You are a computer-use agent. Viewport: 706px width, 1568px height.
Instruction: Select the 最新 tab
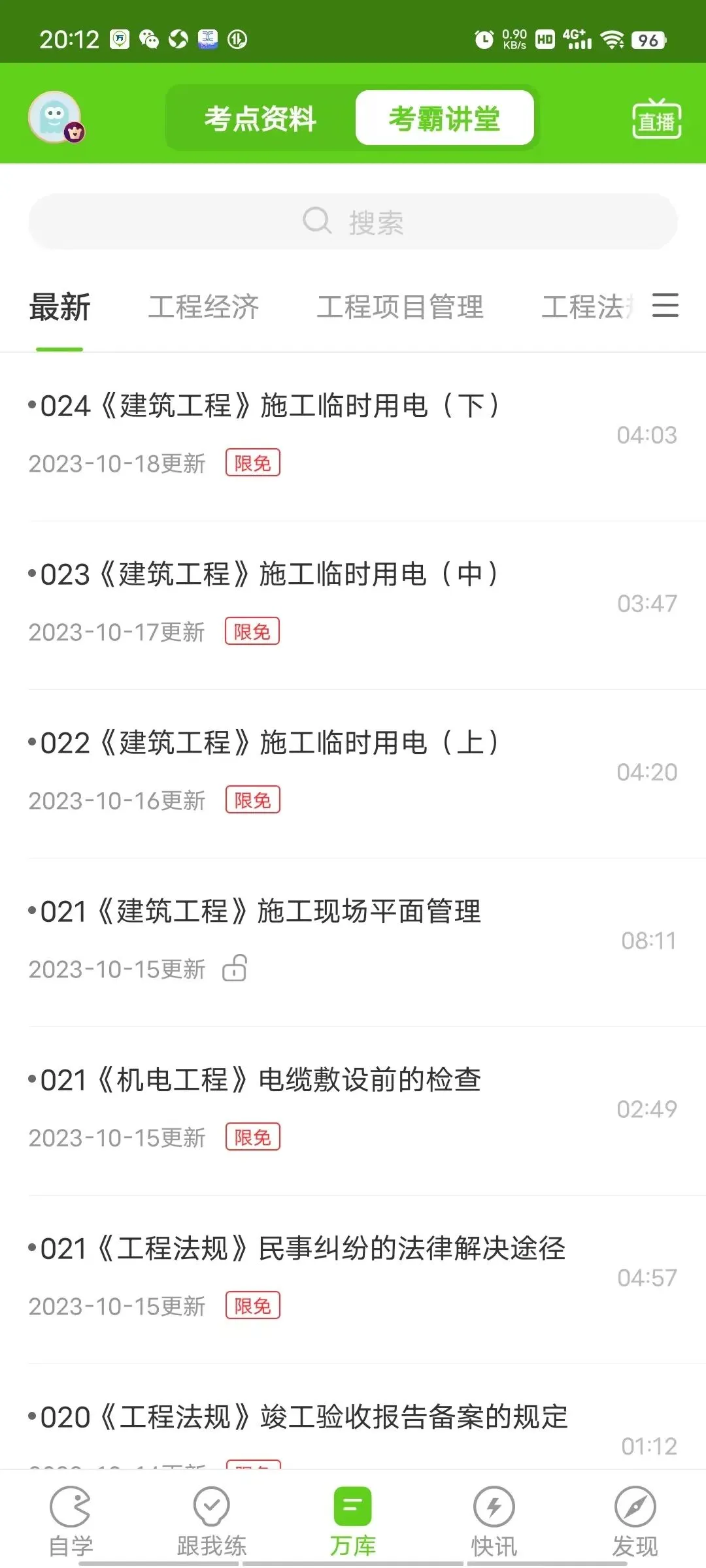pyautogui.click(x=59, y=307)
